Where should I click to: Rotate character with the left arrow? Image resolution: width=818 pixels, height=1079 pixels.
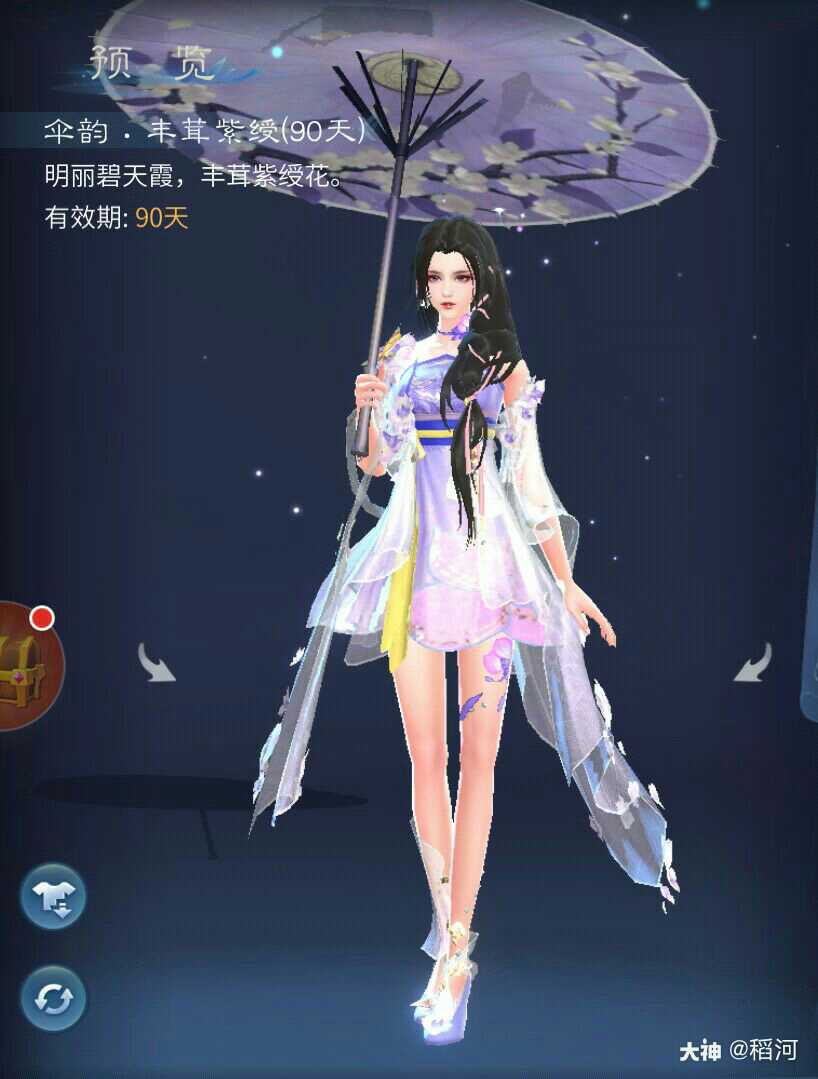[157, 663]
